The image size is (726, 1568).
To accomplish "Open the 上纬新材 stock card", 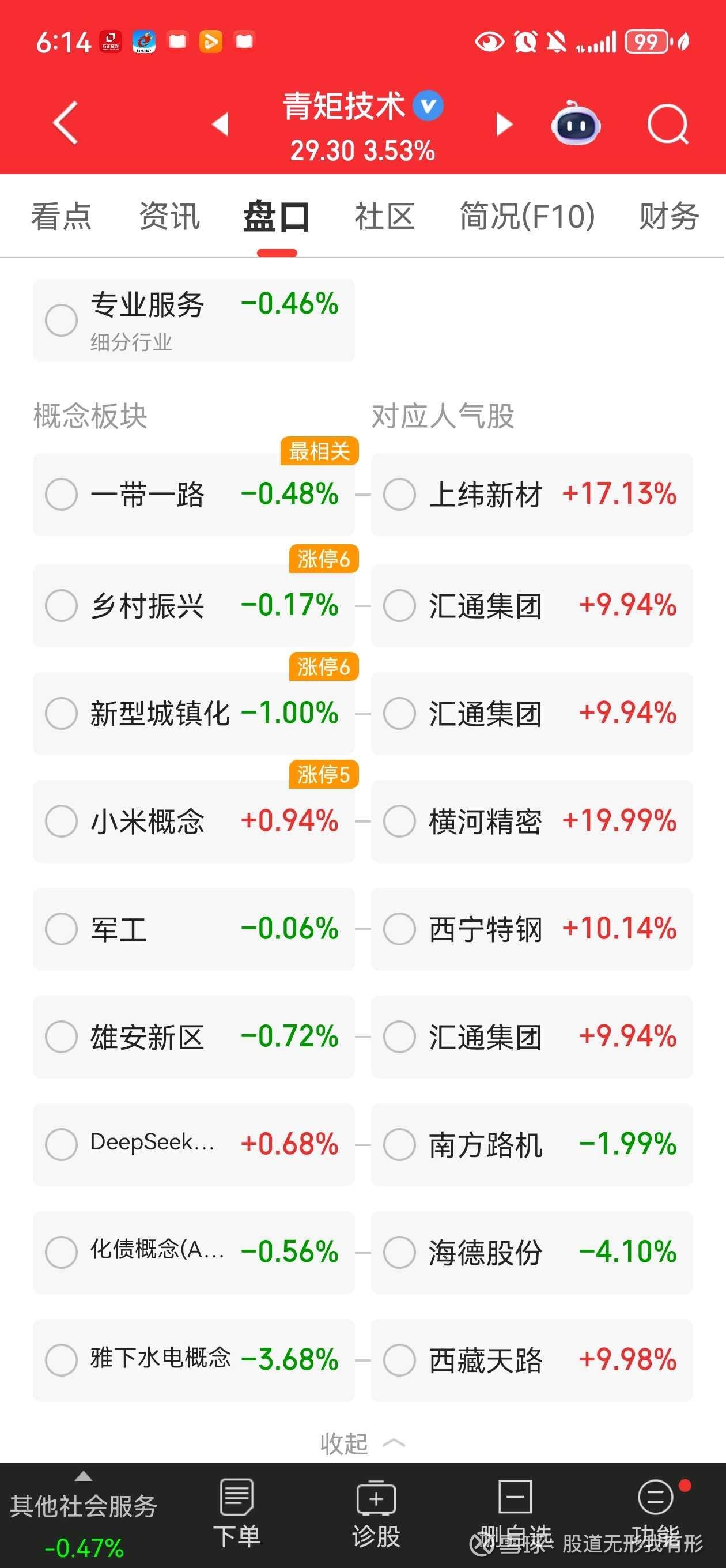I will click(532, 494).
